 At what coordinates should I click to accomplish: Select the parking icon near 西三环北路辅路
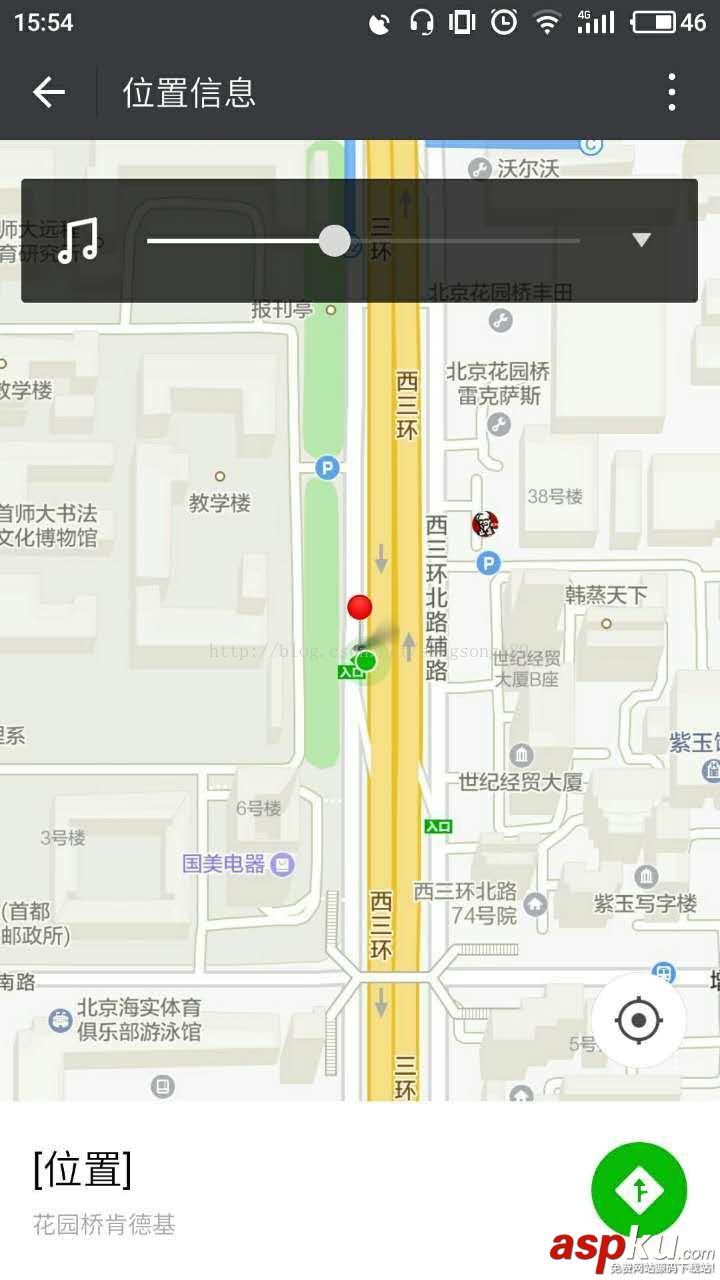click(487, 565)
